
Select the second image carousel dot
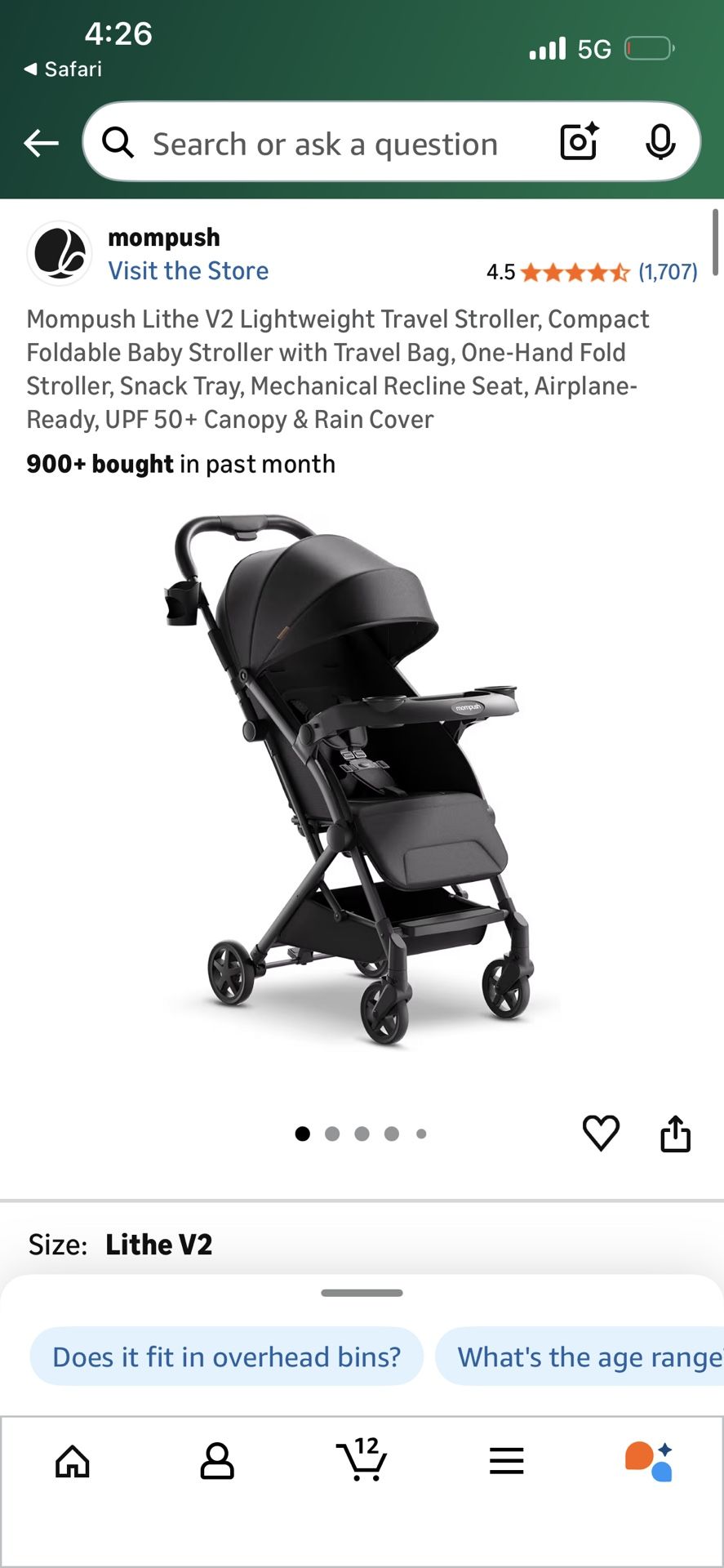coord(332,1134)
